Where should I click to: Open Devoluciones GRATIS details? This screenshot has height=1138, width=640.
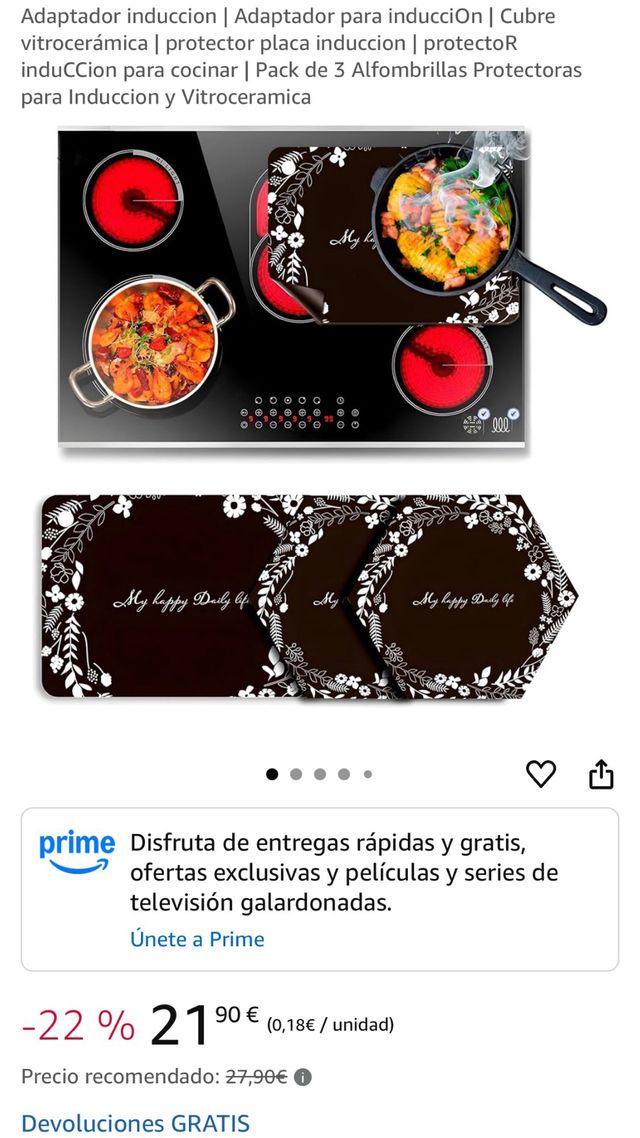135,1123
